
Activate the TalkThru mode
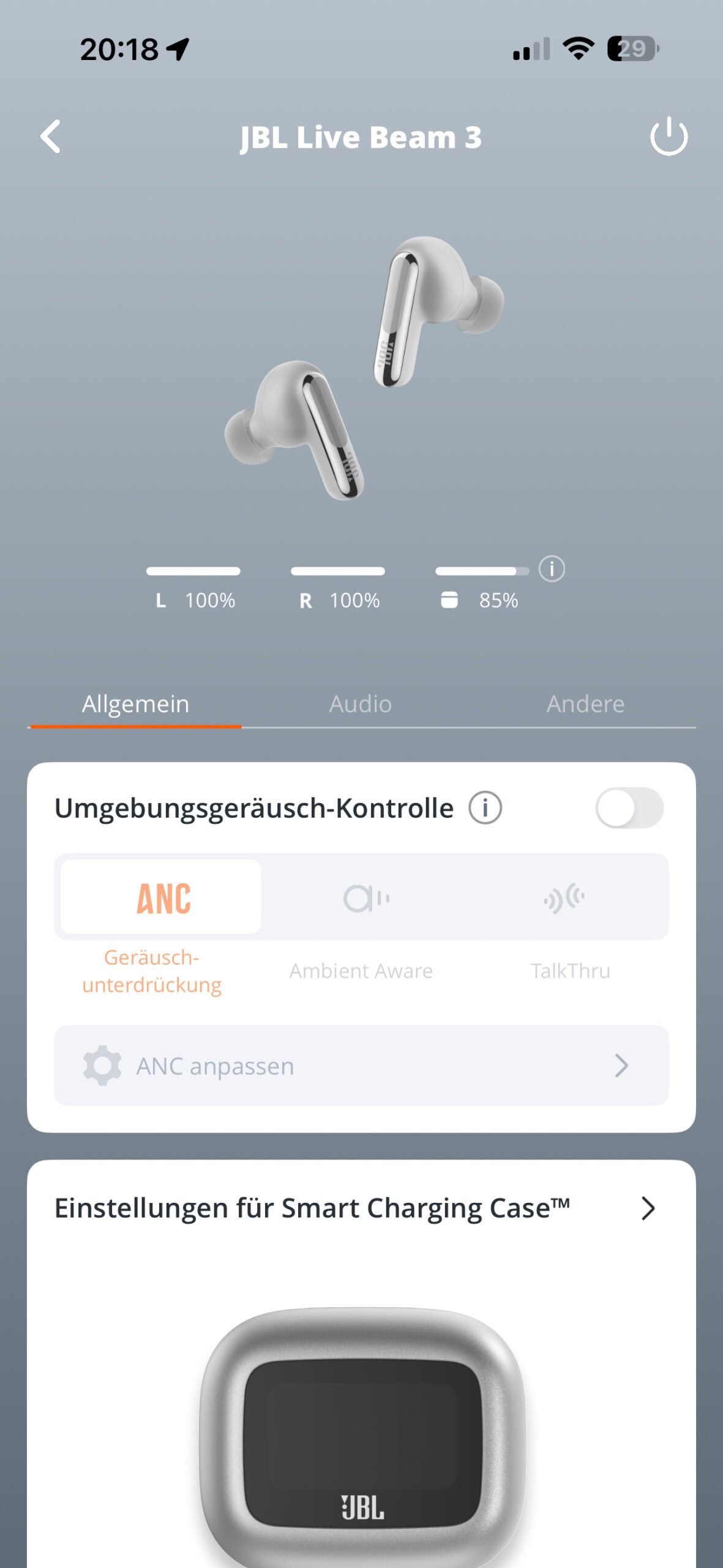(x=564, y=898)
